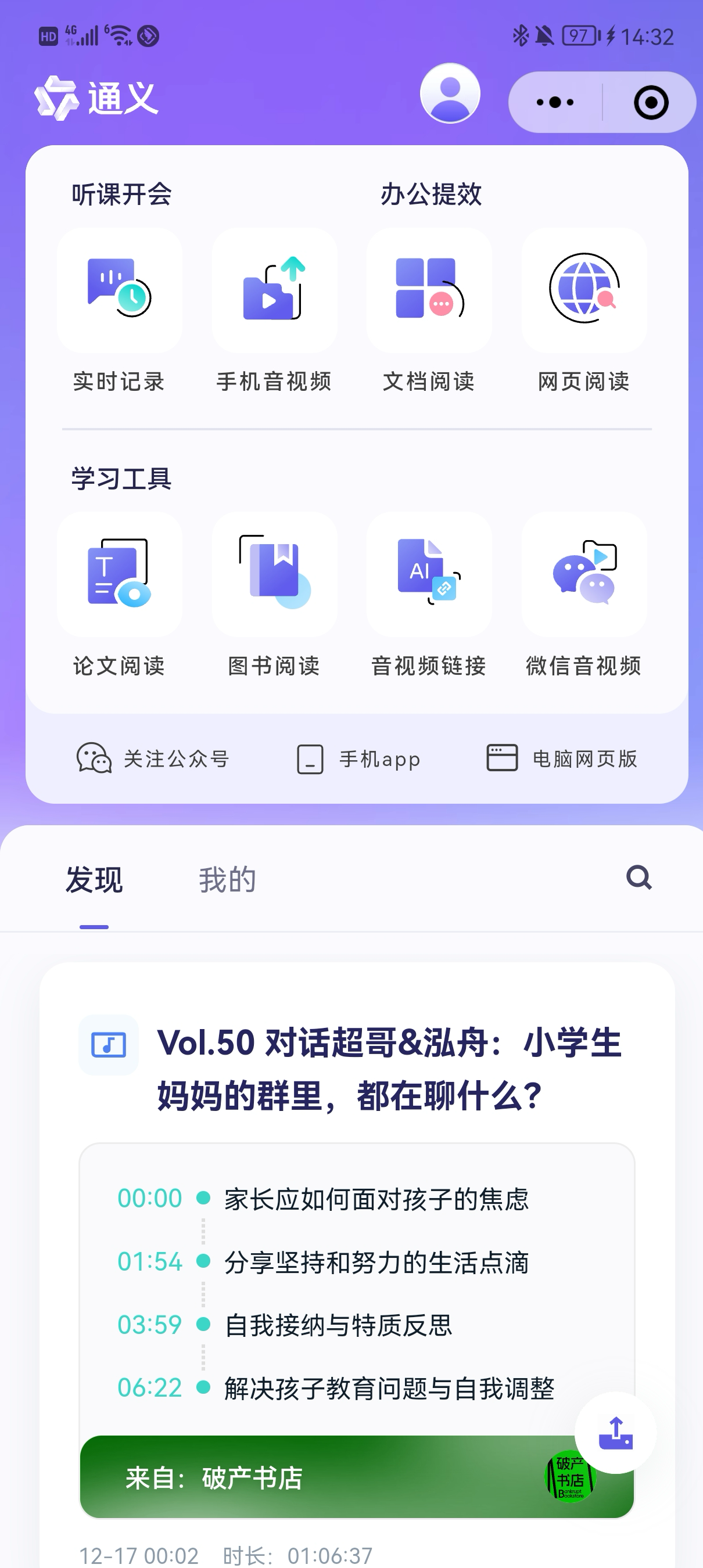Tap the 电脑网页版 link
The image size is (703, 1568).
(562, 758)
